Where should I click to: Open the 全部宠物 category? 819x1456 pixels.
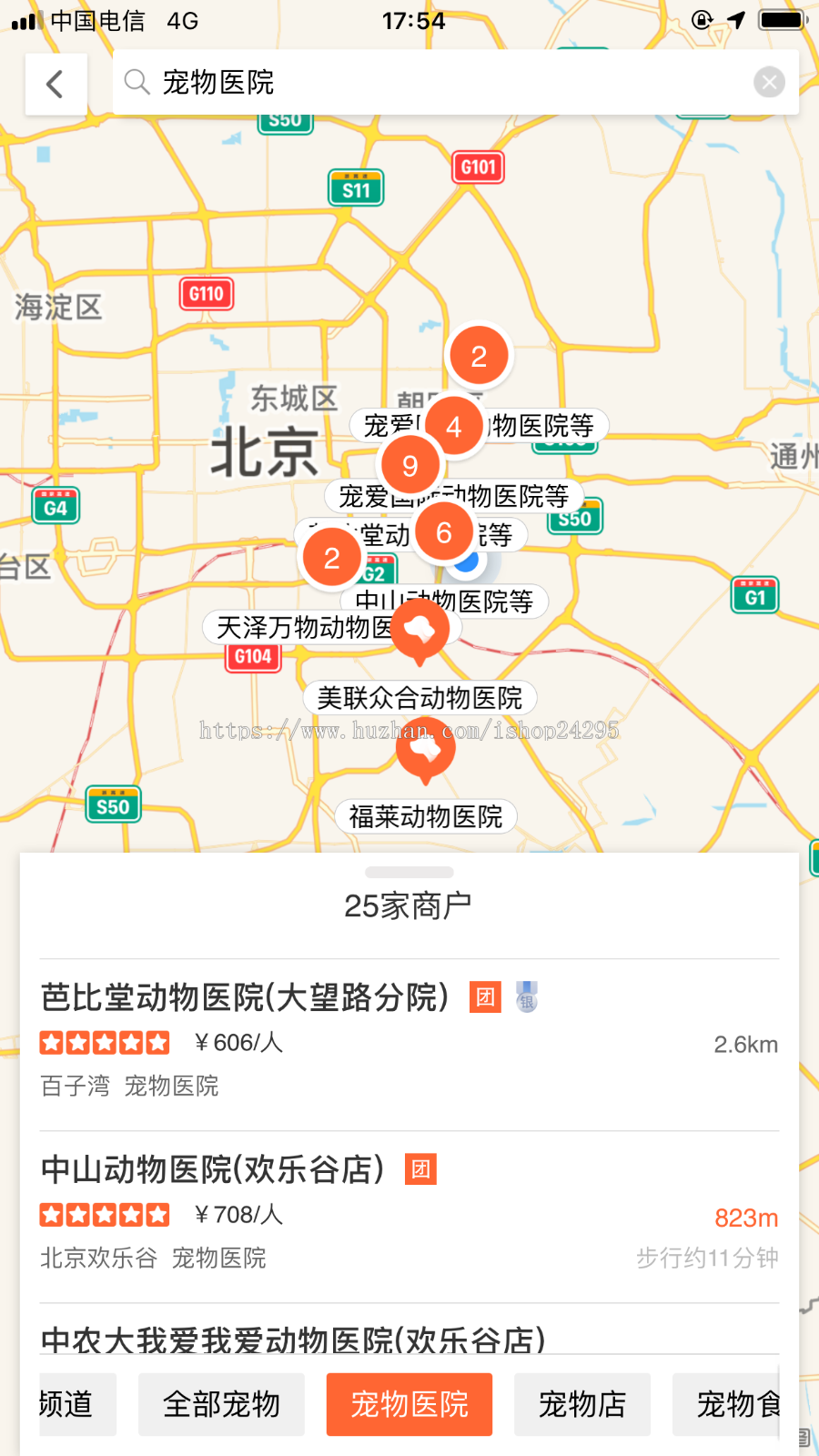221,1404
